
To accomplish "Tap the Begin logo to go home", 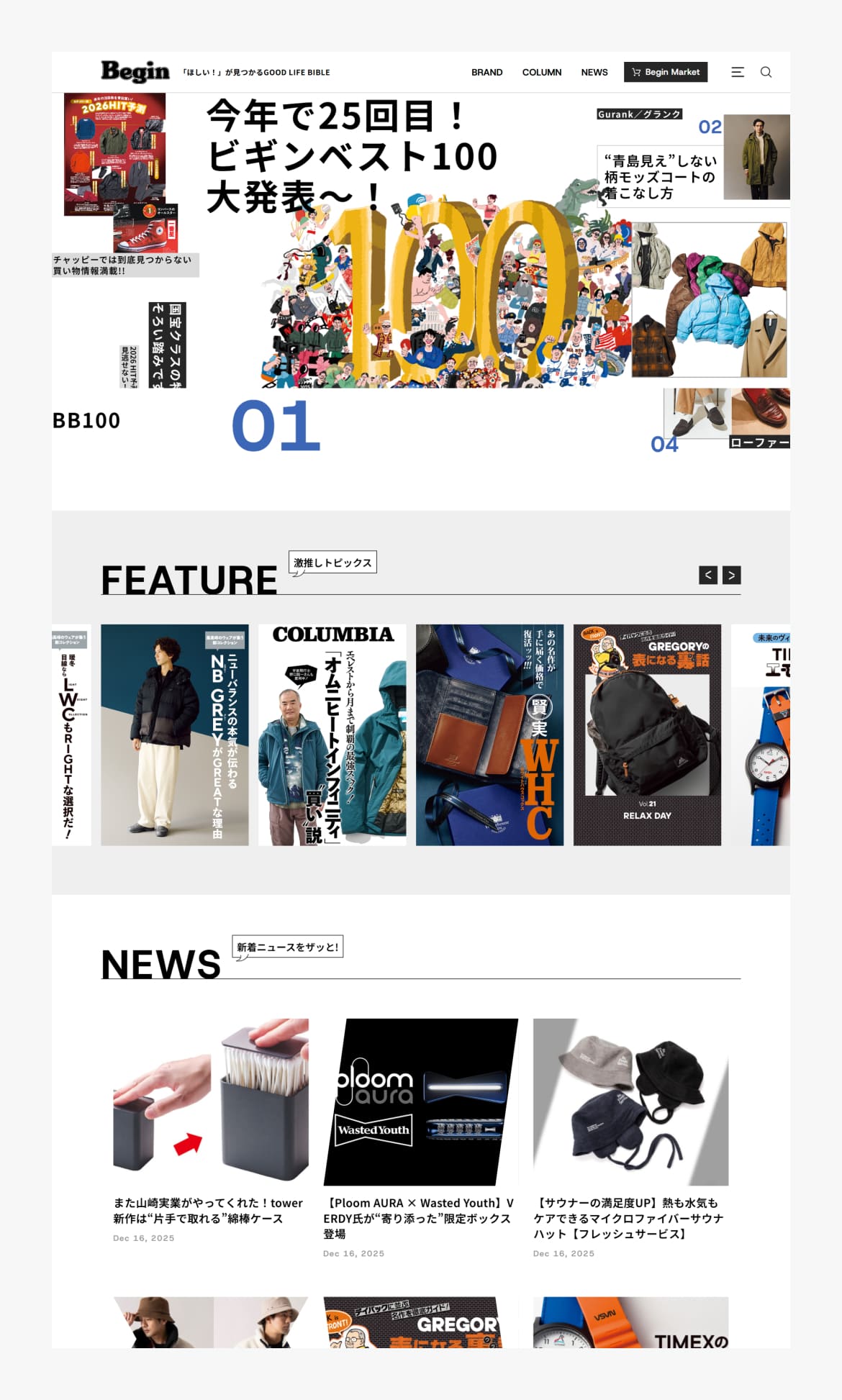I will 135,71.
